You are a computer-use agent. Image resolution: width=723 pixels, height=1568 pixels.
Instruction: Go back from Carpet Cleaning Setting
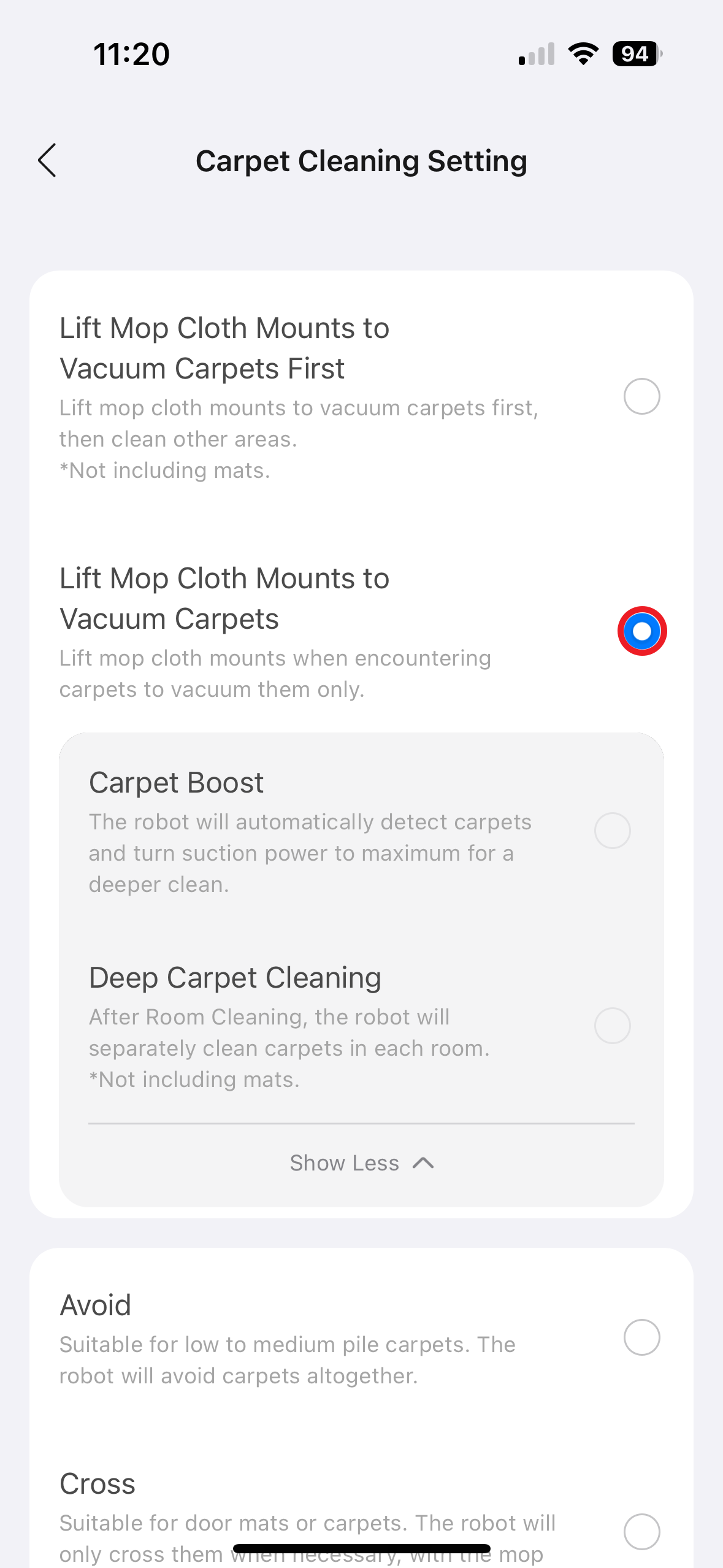tap(47, 161)
